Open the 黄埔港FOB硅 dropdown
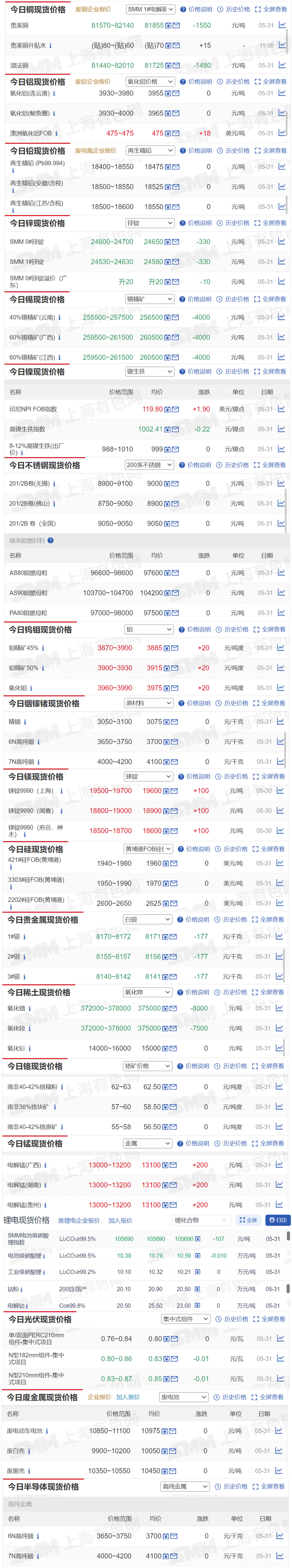 149,849
